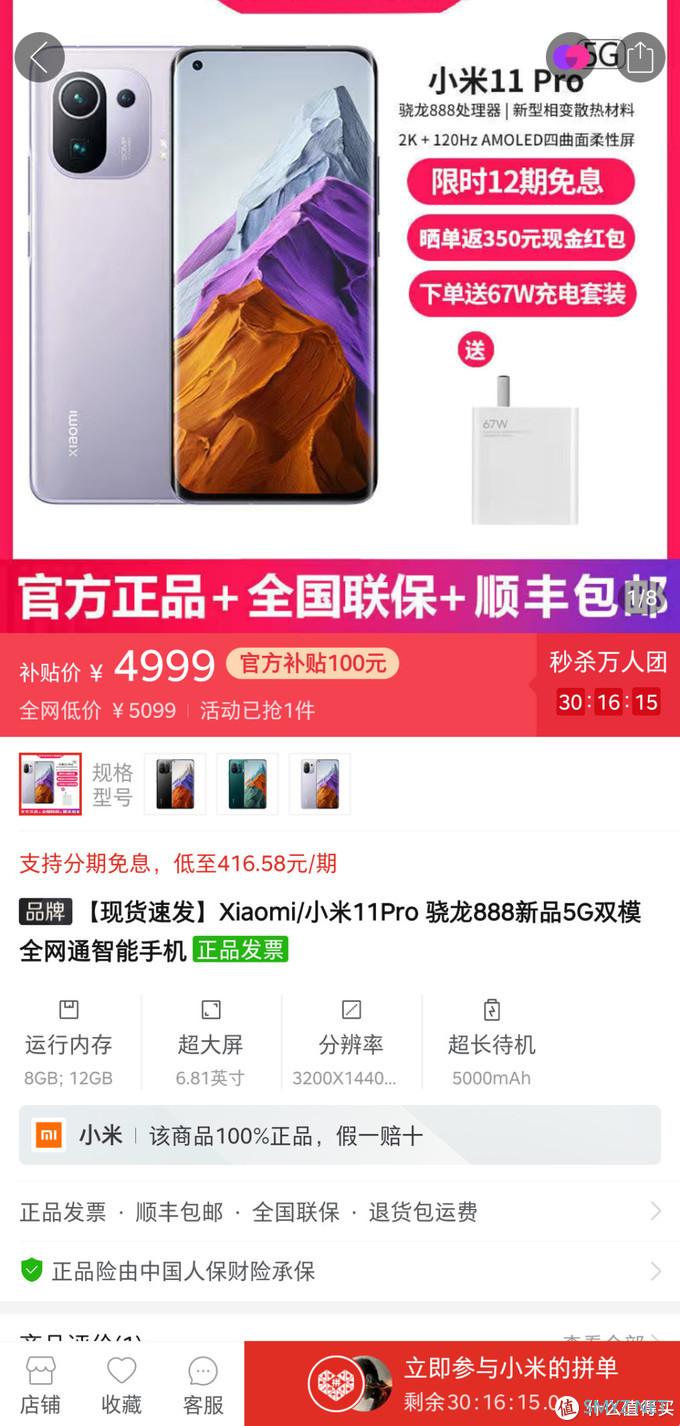Open the 正品险 insurance details row
The image size is (680, 1426).
(x=340, y=1271)
